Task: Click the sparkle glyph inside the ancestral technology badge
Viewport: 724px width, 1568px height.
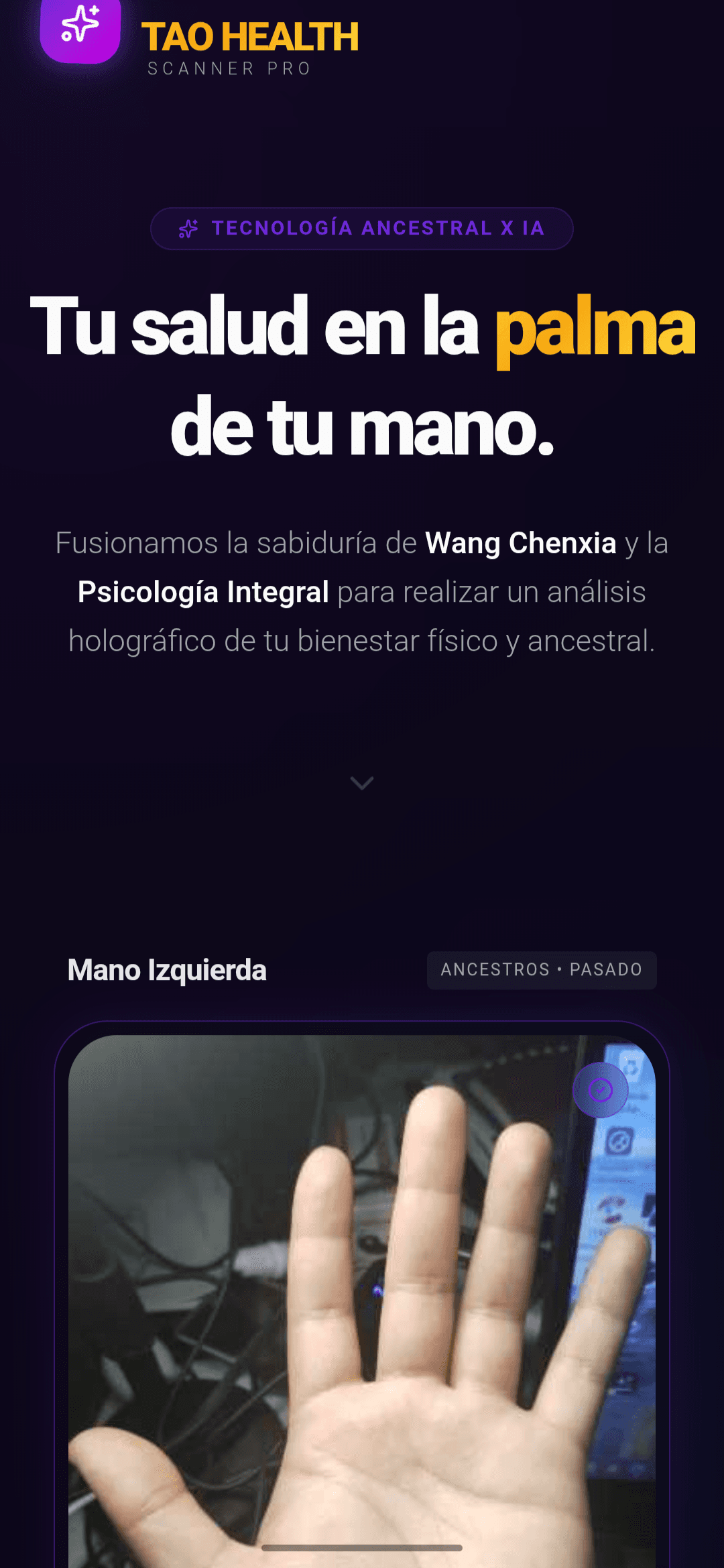Action: pos(188,229)
